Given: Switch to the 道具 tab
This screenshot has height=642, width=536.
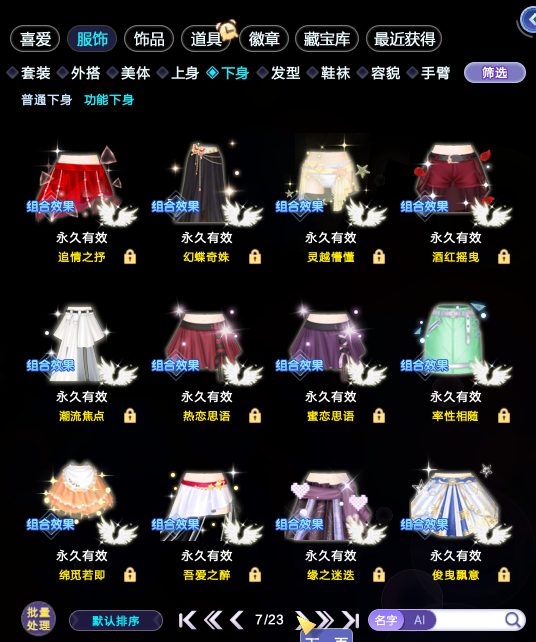Looking at the screenshot, I should click(x=206, y=39).
